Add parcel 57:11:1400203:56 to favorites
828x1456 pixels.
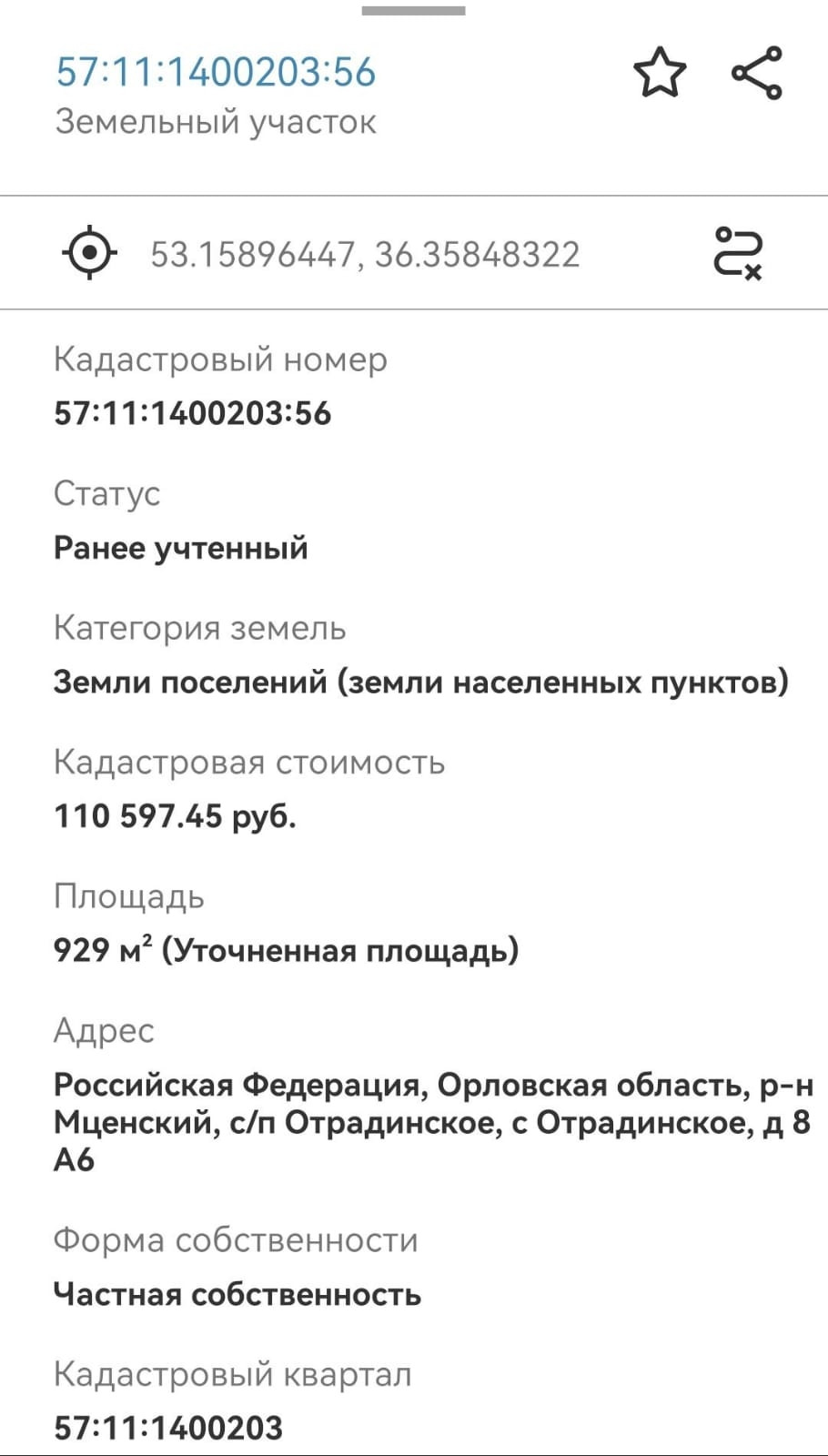click(659, 73)
